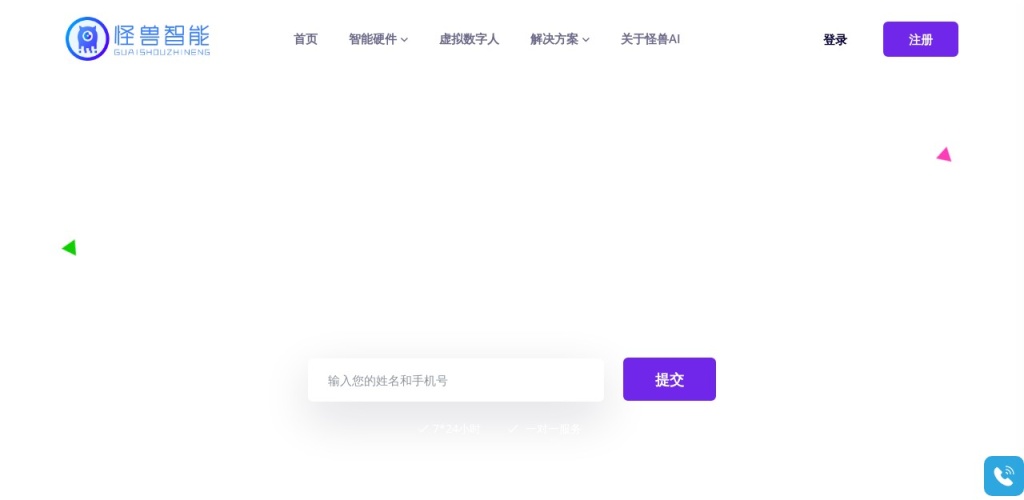The width and height of the screenshot is (1024, 500).
Task: Open the 首页 navigation link
Action: tap(305, 39)
